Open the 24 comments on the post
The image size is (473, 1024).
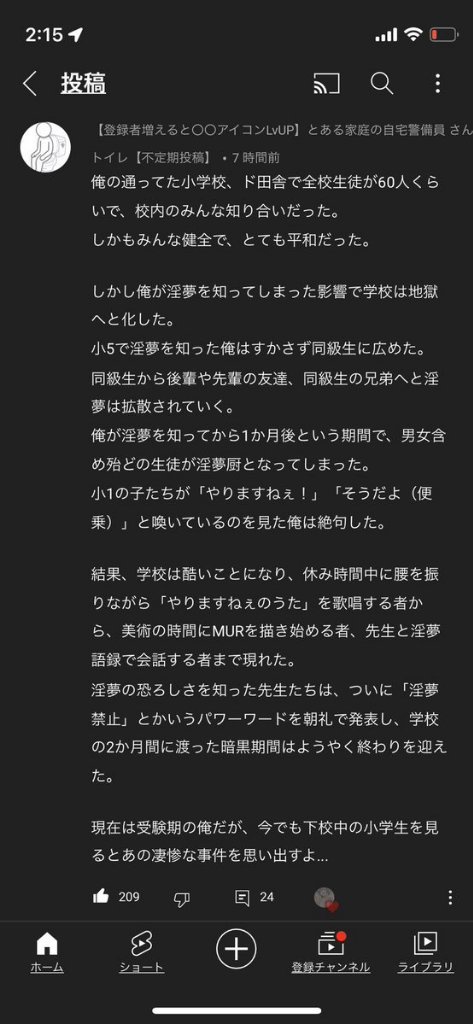tap(254, 897)
